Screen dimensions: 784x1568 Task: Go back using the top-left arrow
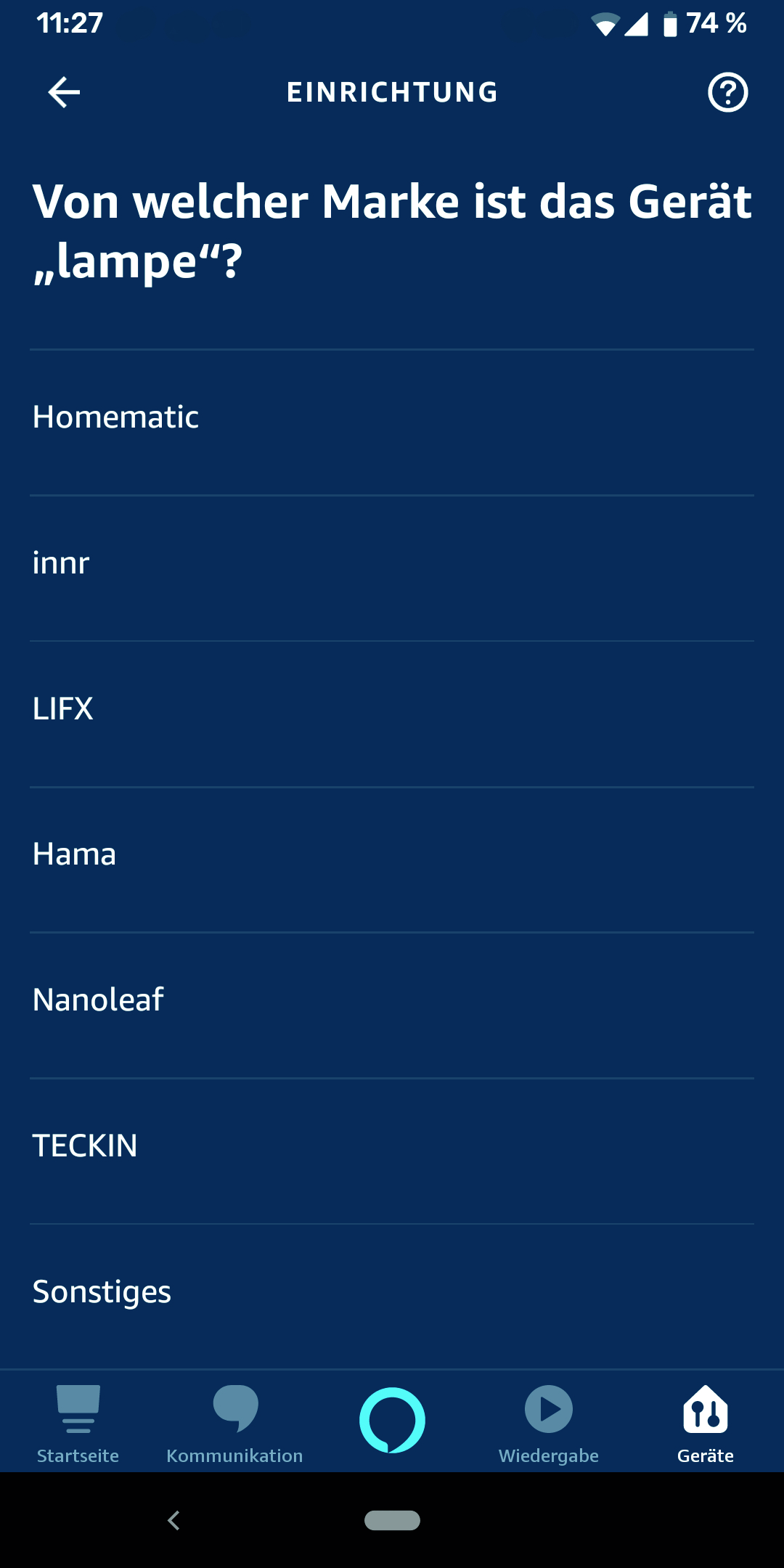(64, 92)
